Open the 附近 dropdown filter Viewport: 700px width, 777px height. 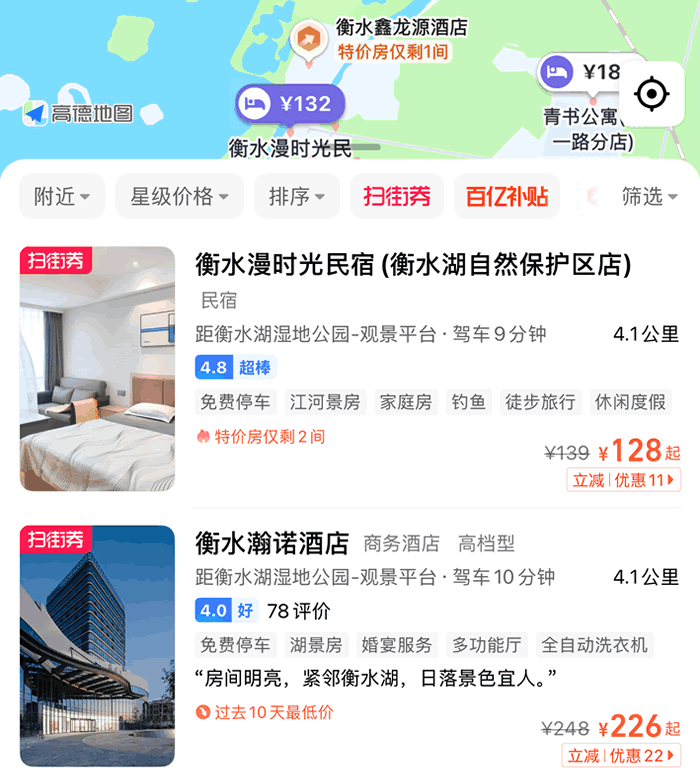(62, 196)
